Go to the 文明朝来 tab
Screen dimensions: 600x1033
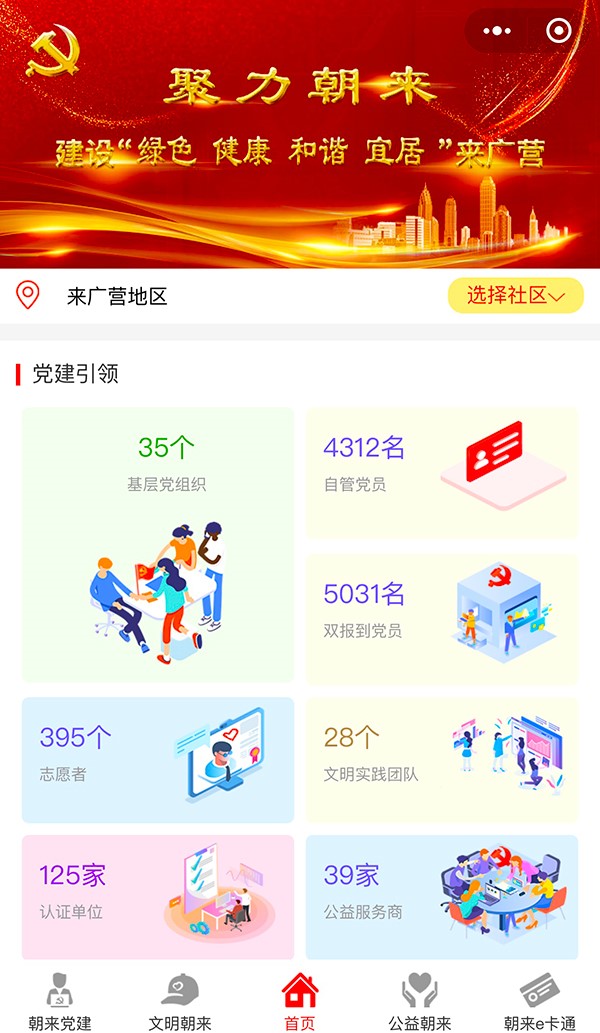point(180,1001)
